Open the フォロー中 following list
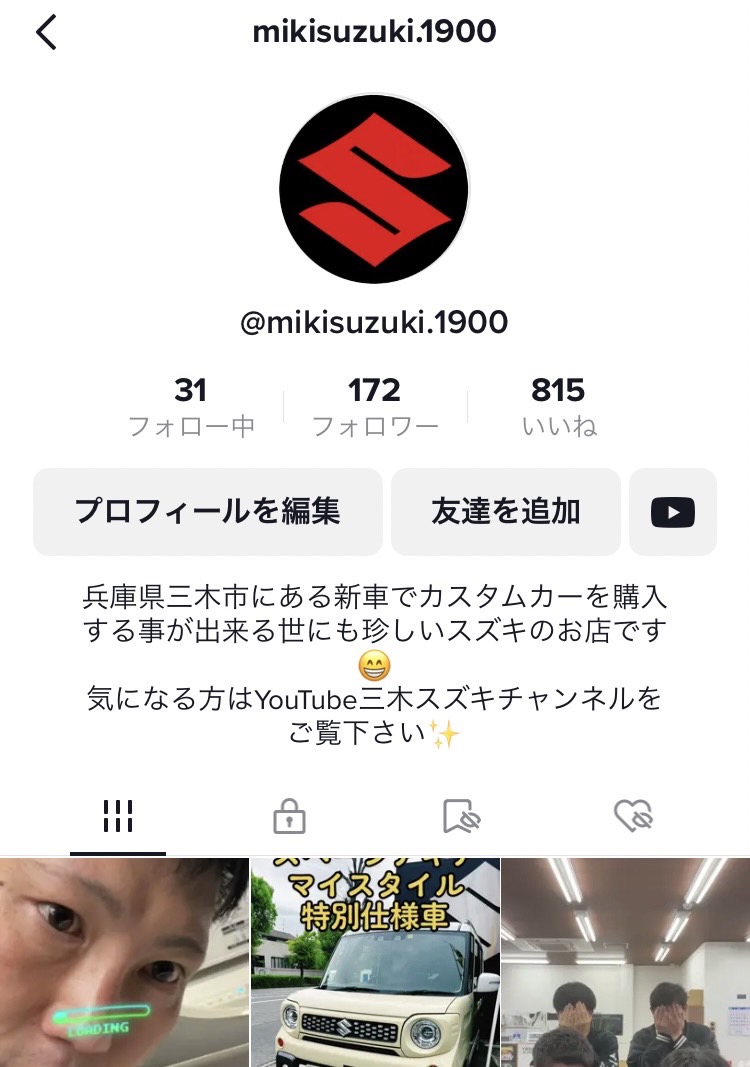 (x=191, y=407)
